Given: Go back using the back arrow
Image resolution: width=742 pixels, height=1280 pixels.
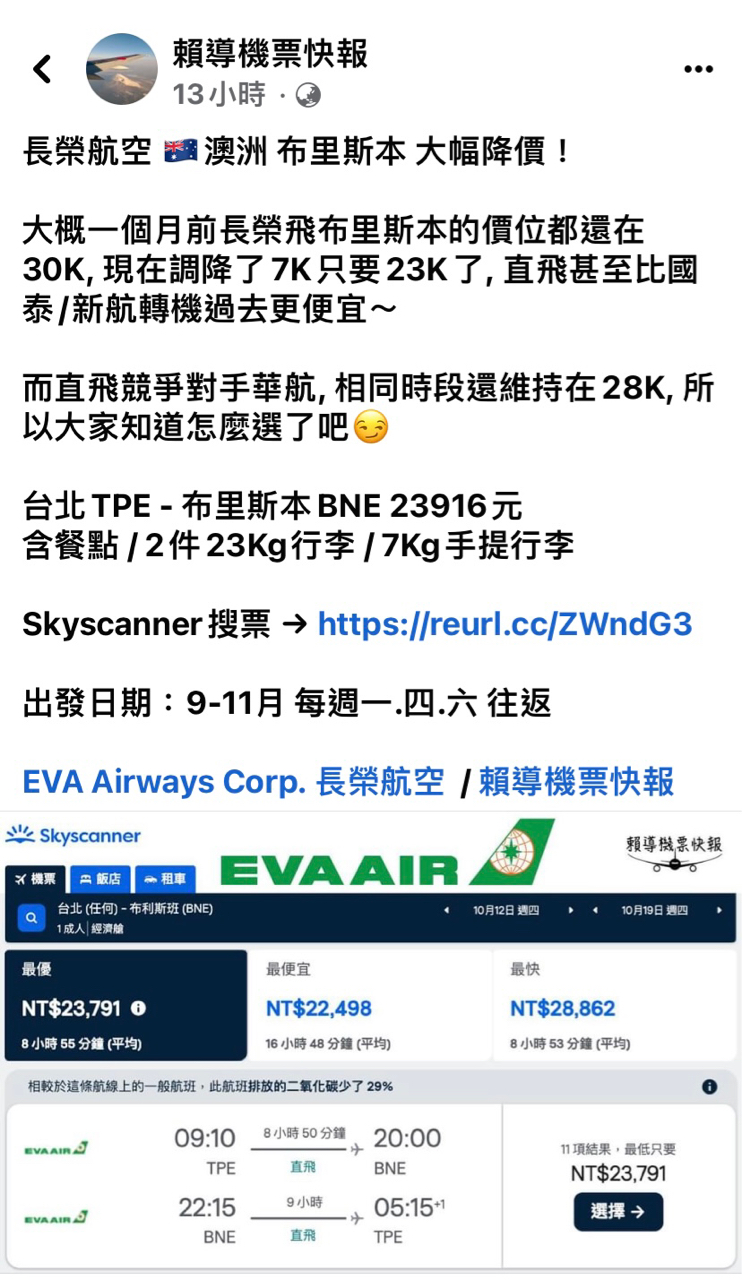Looking at the screenshot, I should coord(42,69).
